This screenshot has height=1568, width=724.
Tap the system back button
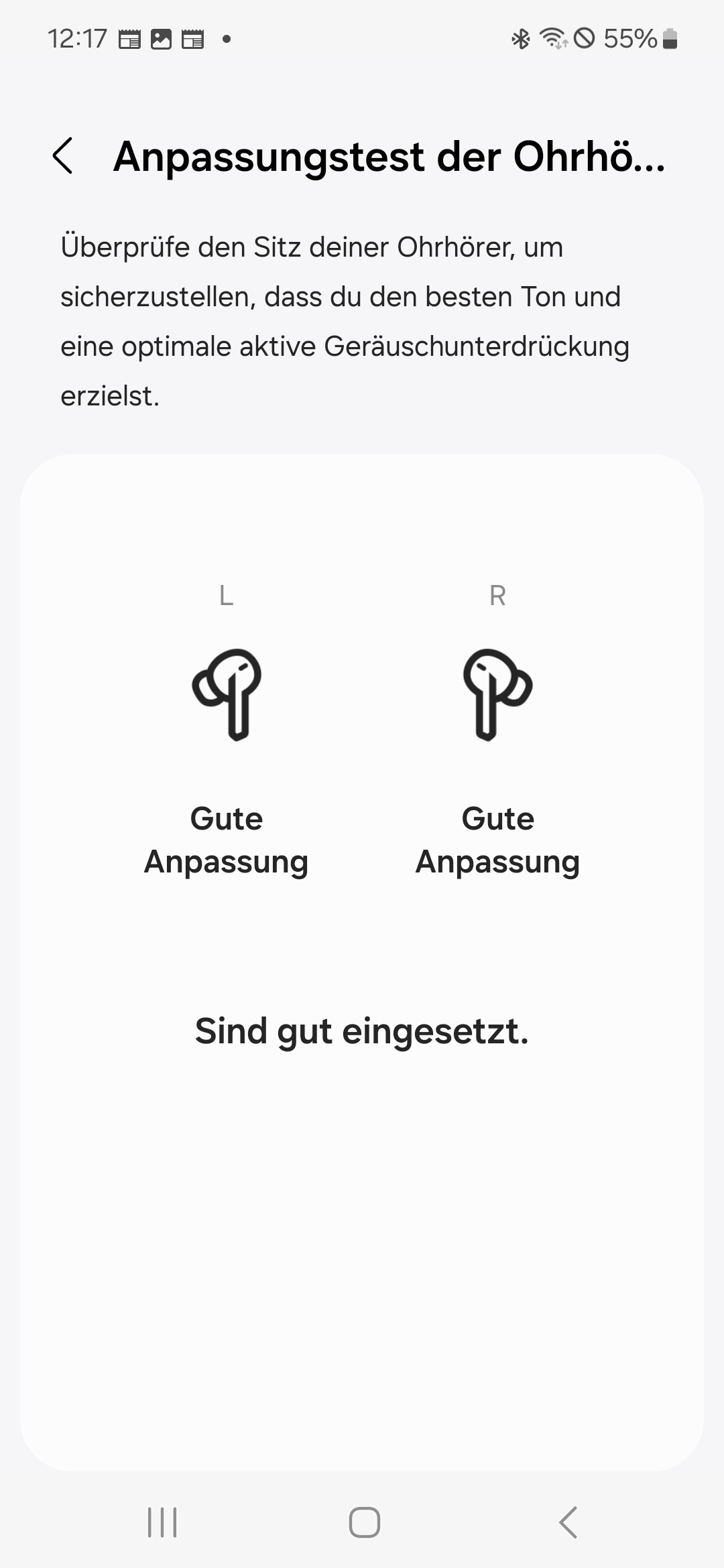point(568,1522)
